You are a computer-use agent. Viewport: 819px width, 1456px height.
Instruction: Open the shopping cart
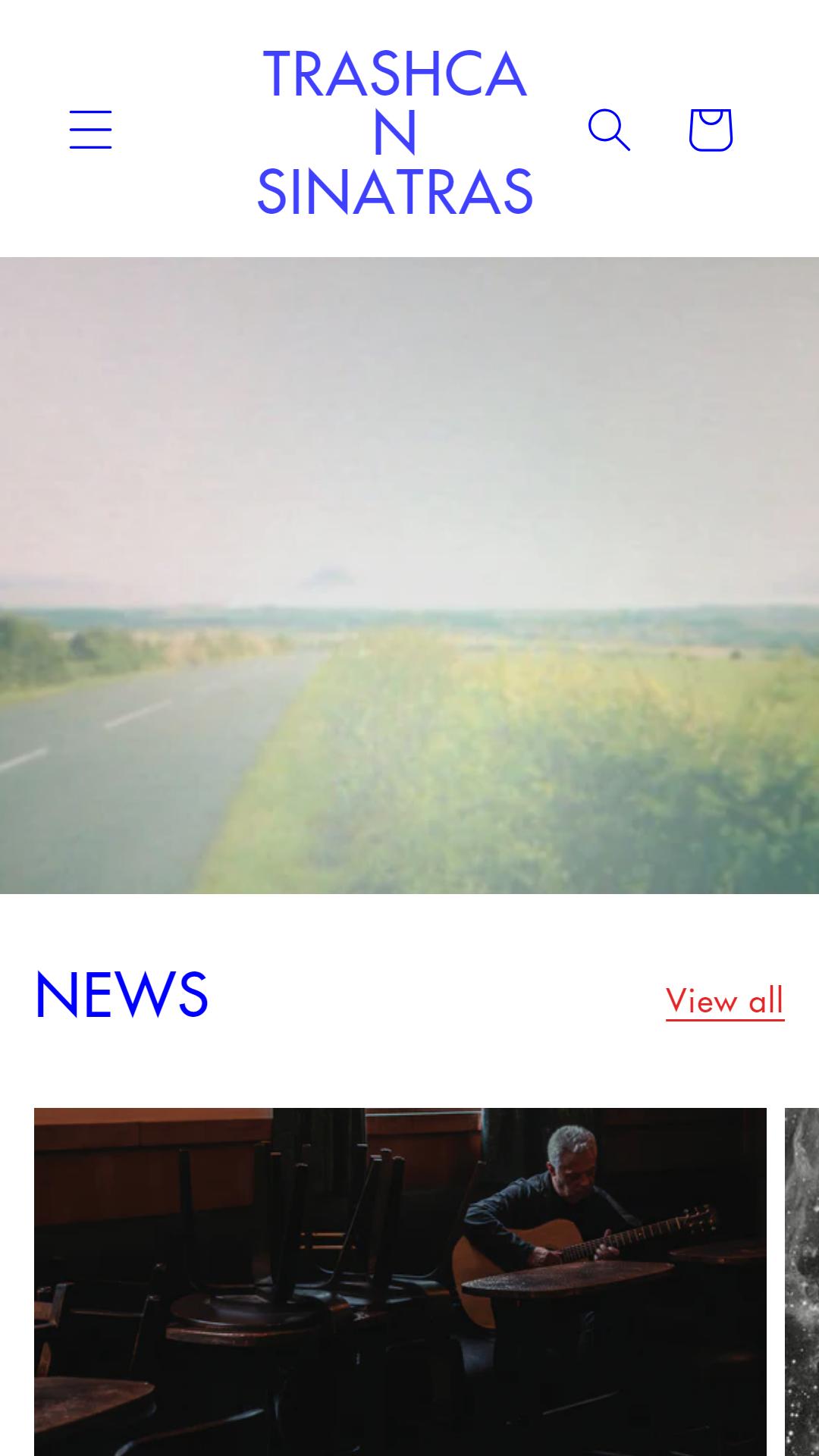(711, 130)
